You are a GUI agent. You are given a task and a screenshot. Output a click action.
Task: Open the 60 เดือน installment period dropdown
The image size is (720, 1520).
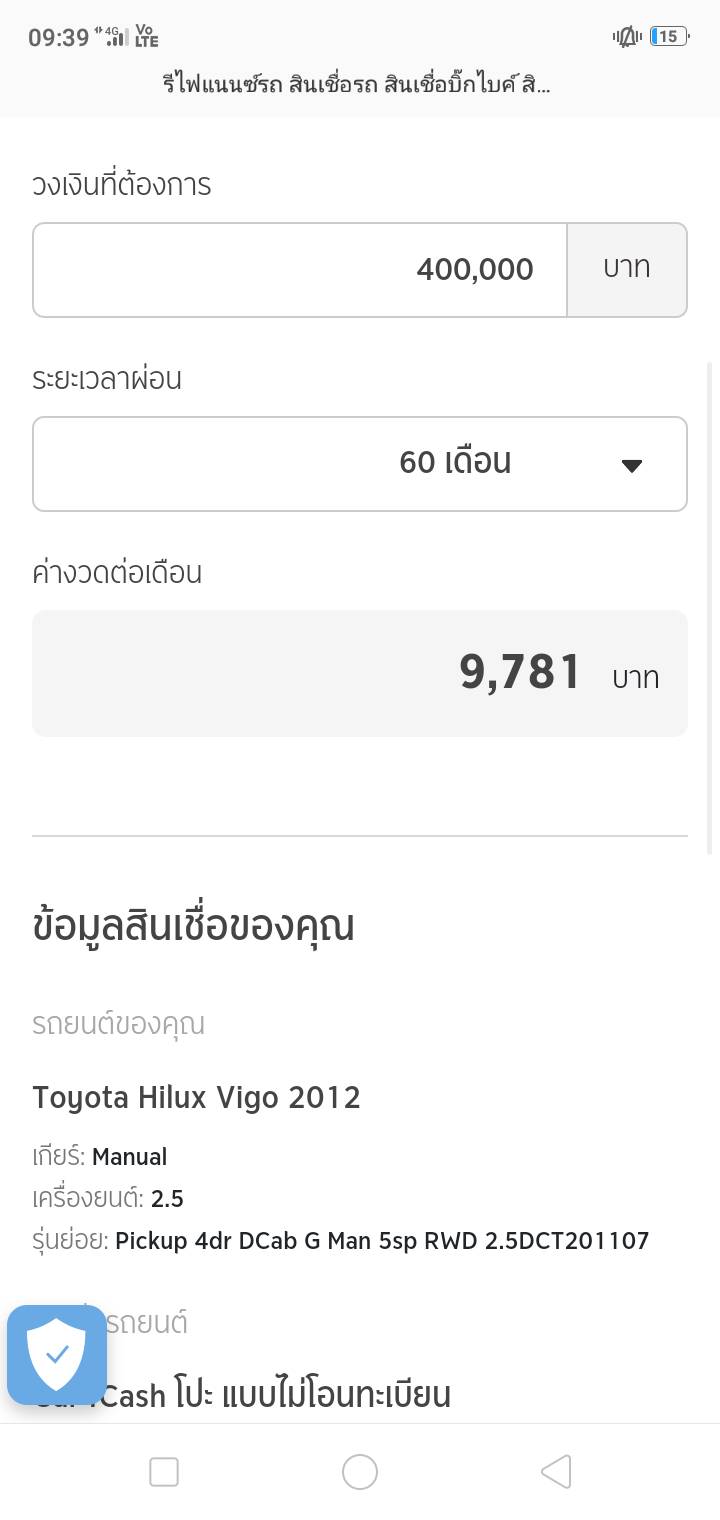pos(360,464)
